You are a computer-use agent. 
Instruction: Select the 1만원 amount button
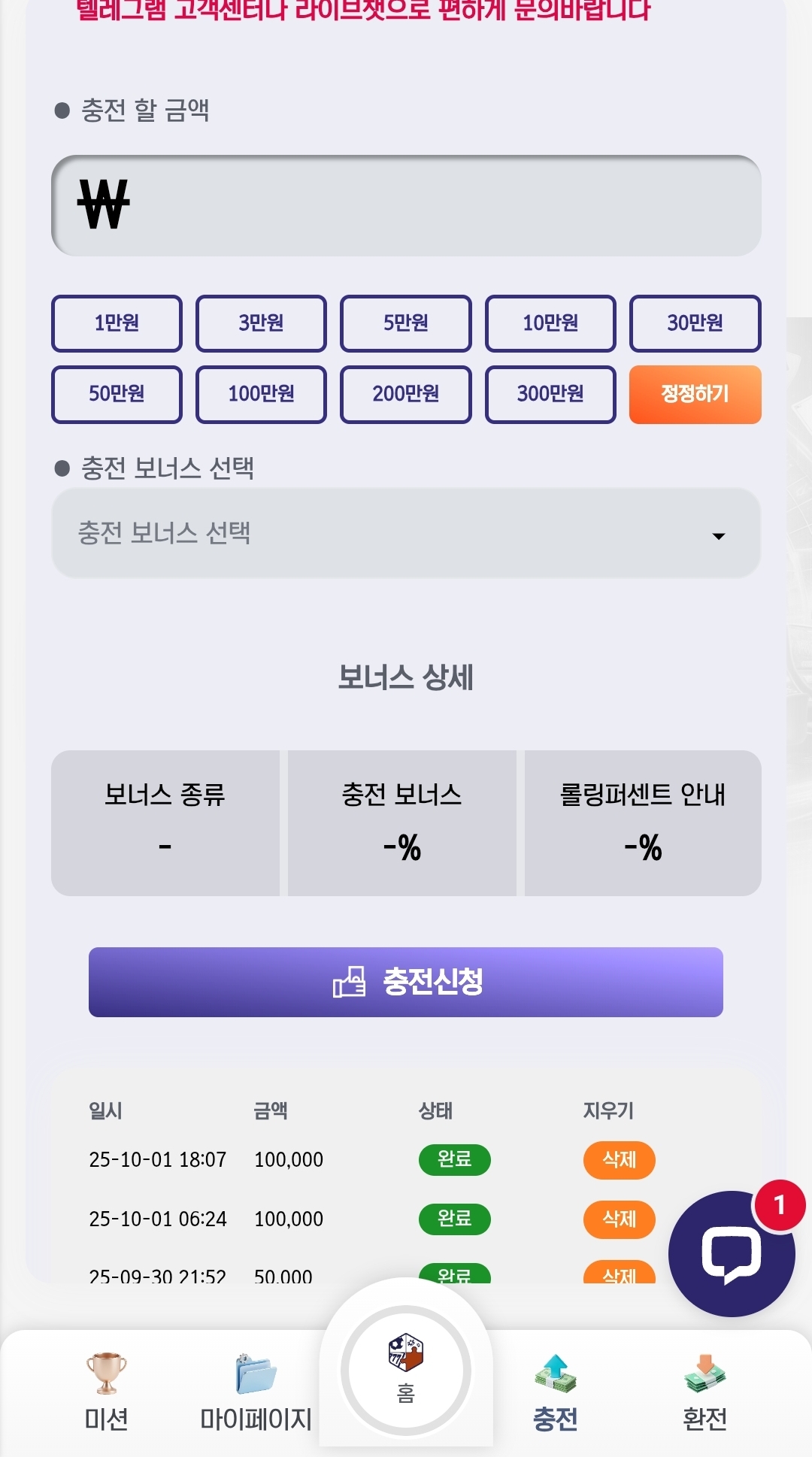[x=117, y=323]
